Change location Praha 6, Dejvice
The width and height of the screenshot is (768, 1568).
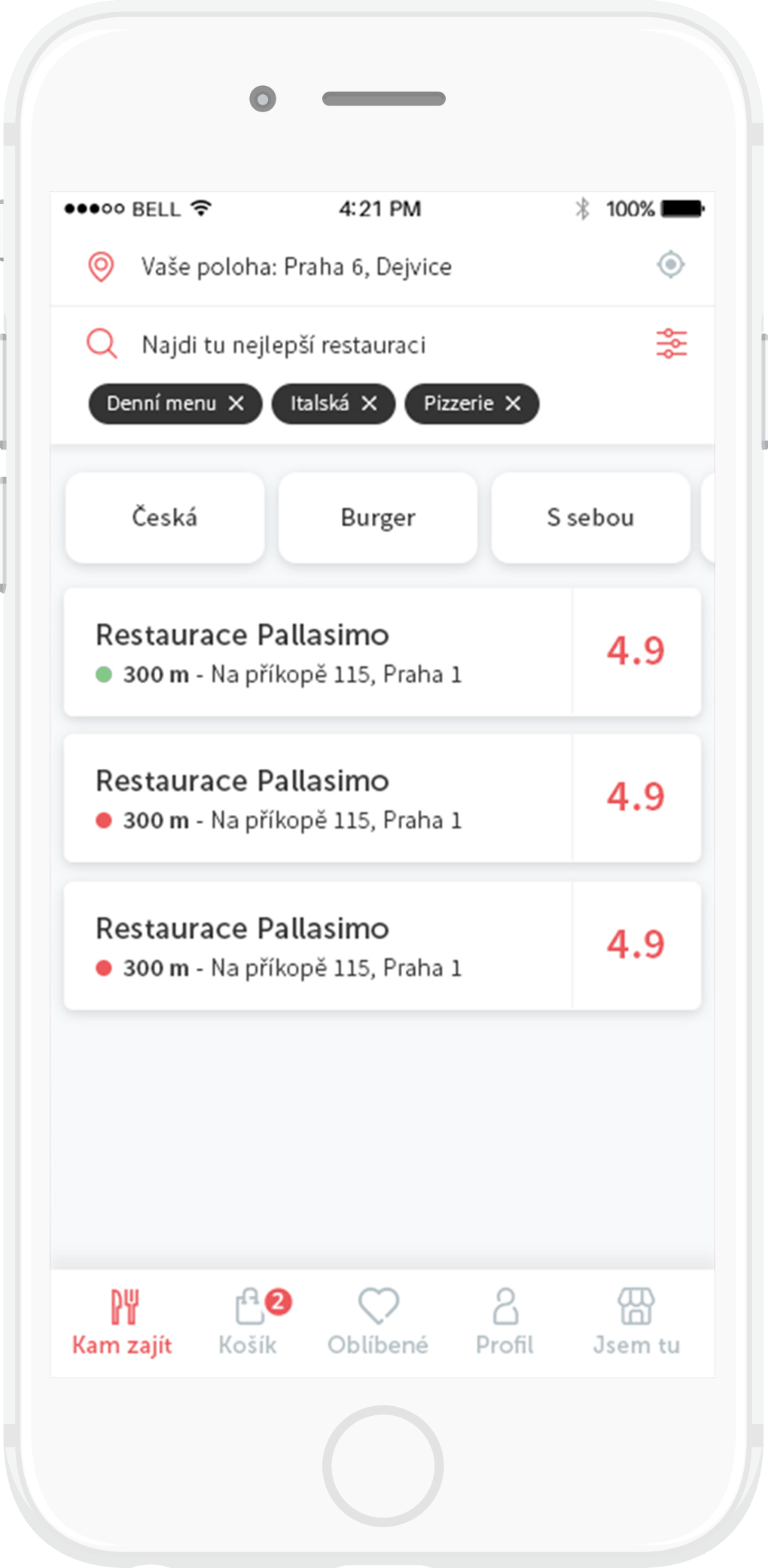[296, 267]
